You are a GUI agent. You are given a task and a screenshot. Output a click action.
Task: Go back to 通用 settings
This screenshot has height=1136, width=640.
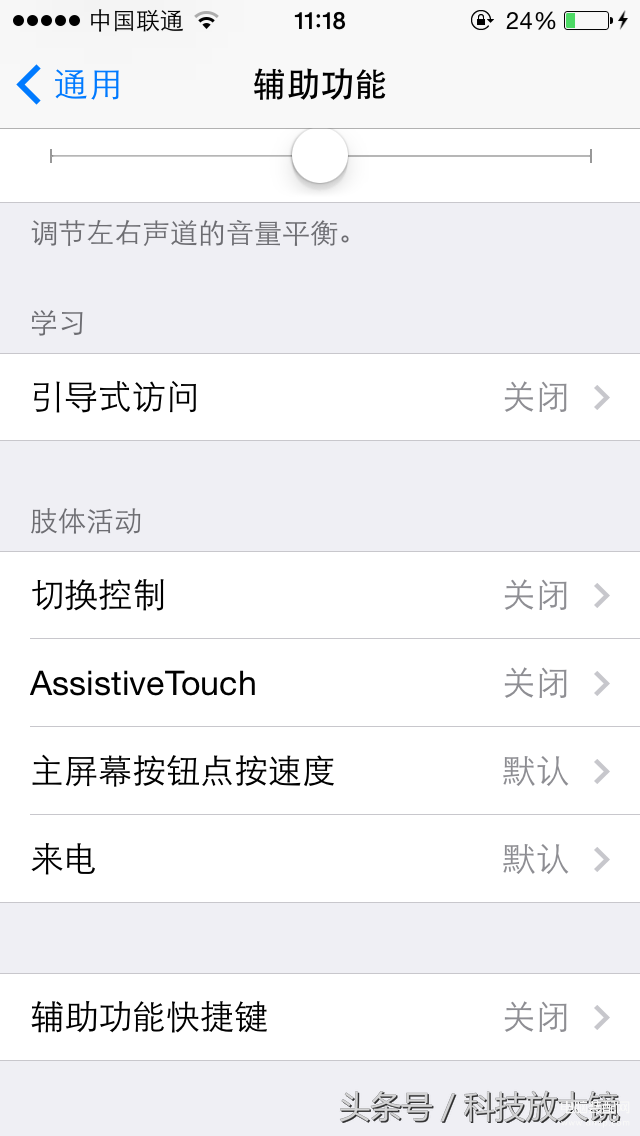(x=68, y=85)
